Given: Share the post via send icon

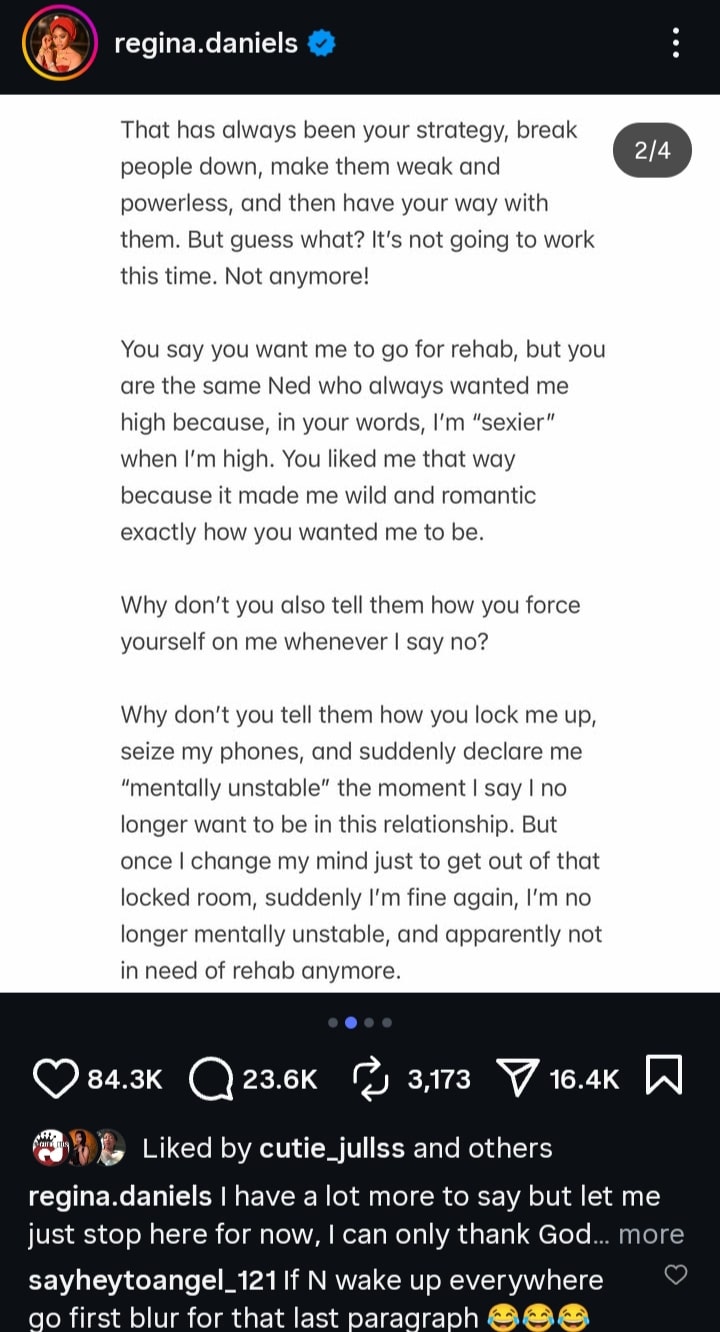Looking at the screenshot, I should click(x=517, y=1079).
